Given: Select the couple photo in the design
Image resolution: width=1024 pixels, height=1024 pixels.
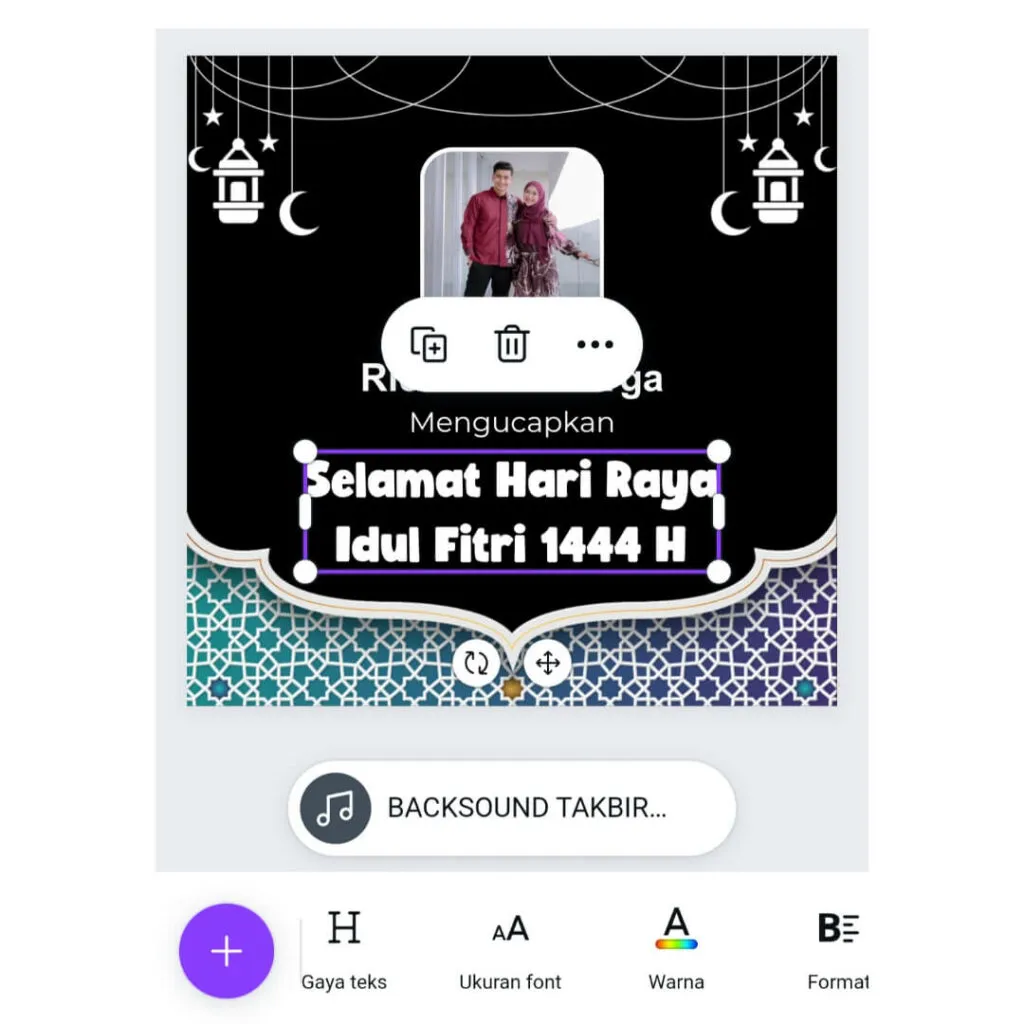Looking at the screenshot, I should click(512, 225).
